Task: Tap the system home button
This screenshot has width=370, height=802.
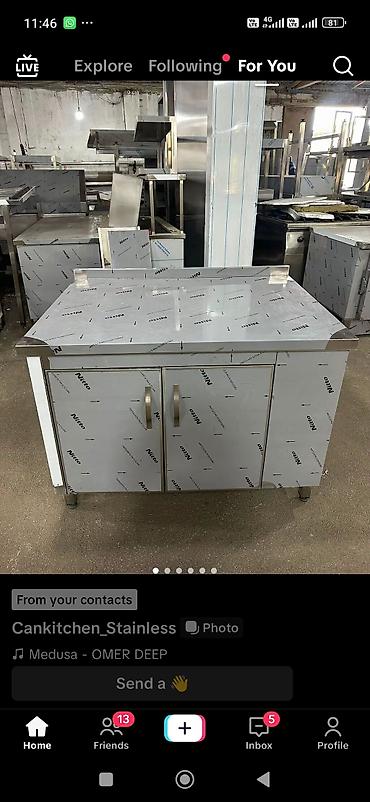Action: (x=185, y=779)
